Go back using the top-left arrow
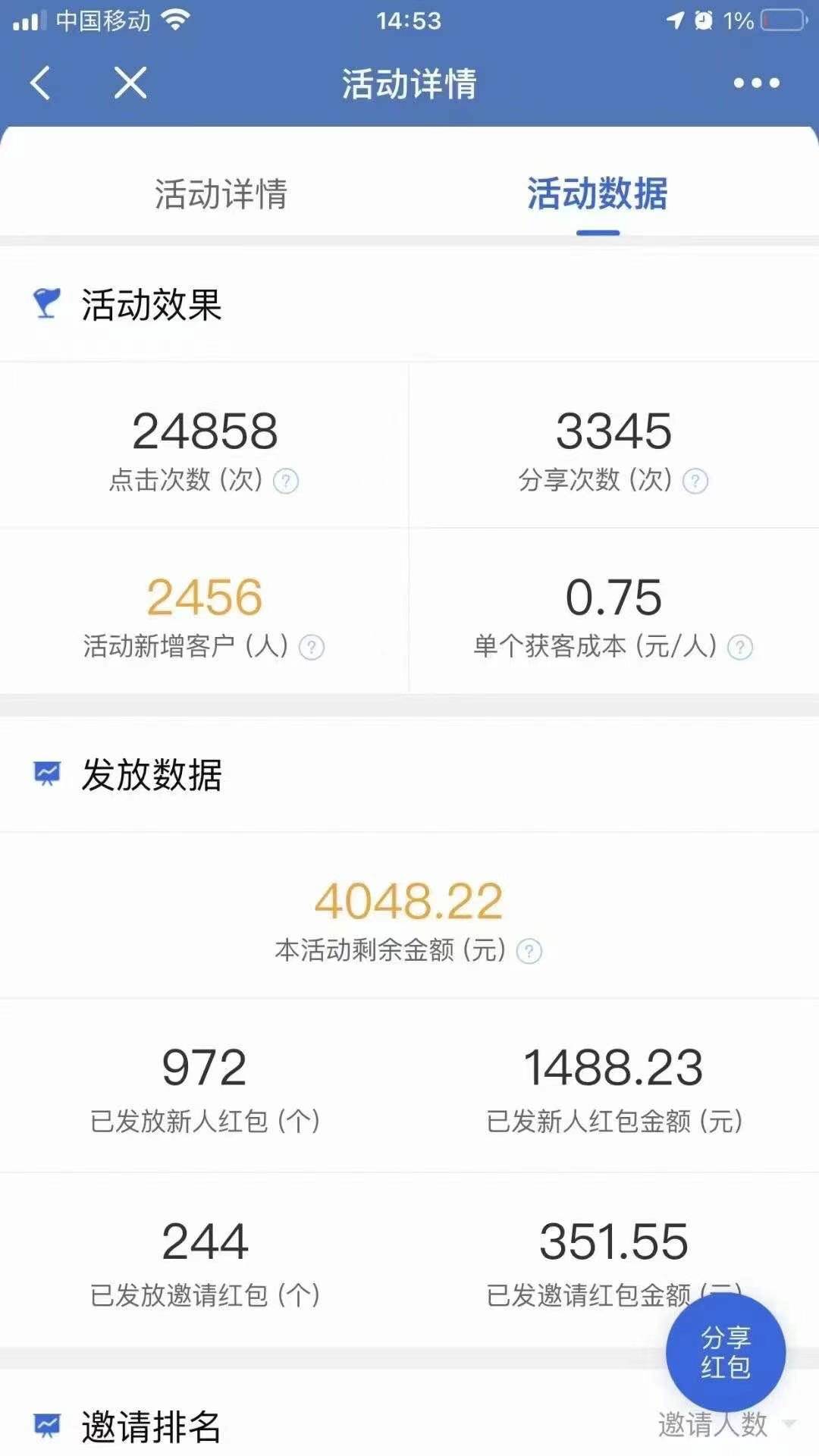The width and height of the screenshot is (819, 1456). tap(41, 83)
